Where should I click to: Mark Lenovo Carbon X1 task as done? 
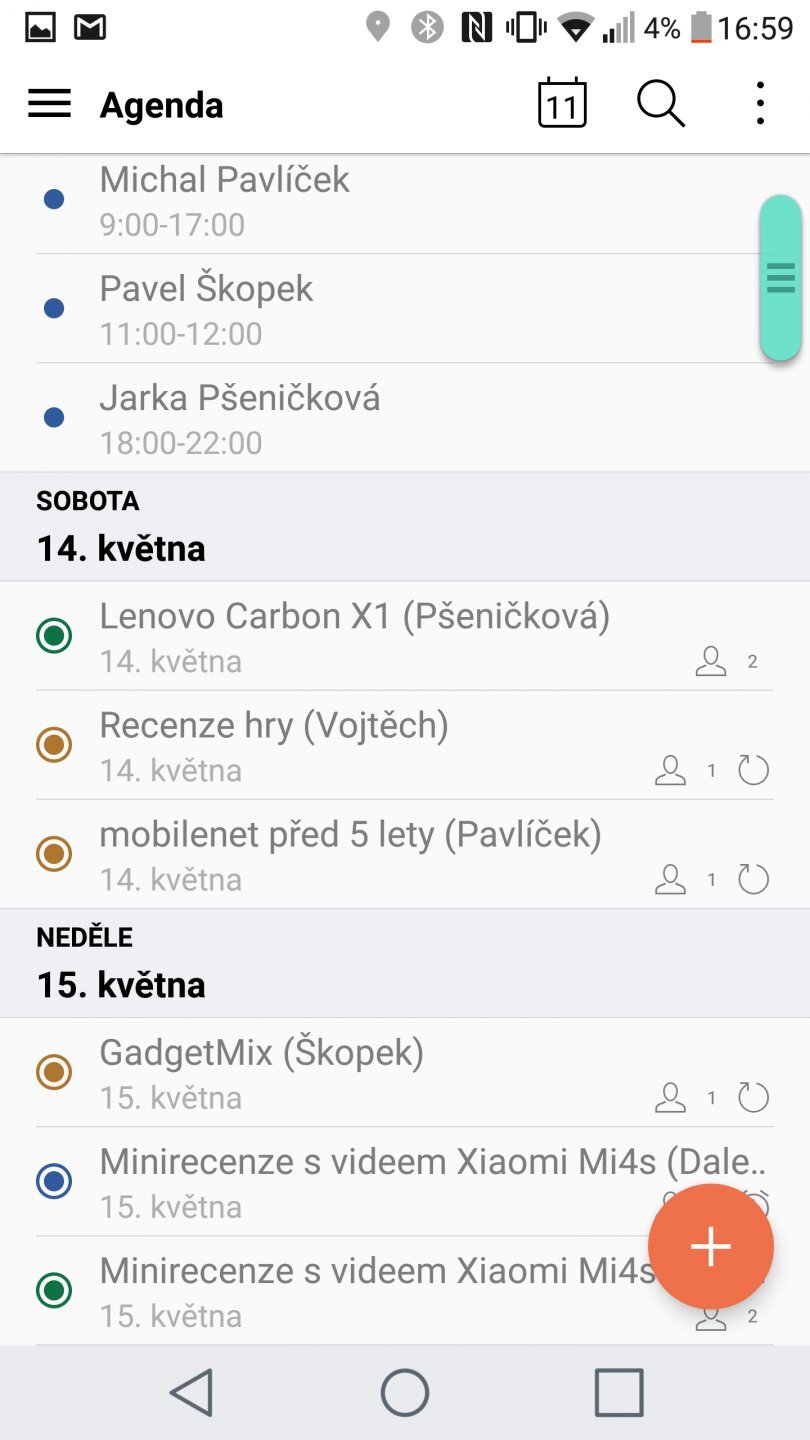[54, 635]
